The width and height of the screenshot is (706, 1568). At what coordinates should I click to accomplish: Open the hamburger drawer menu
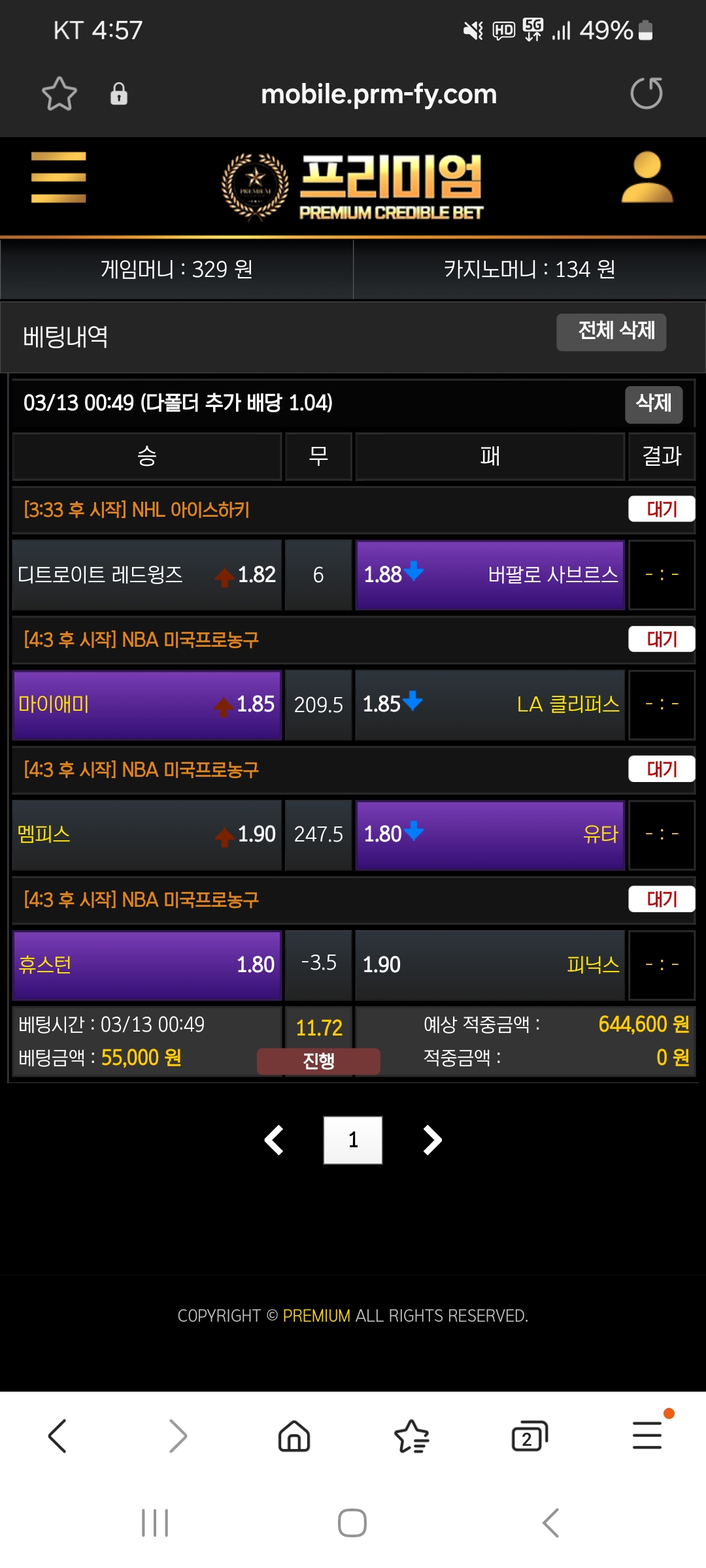[59, 178]
